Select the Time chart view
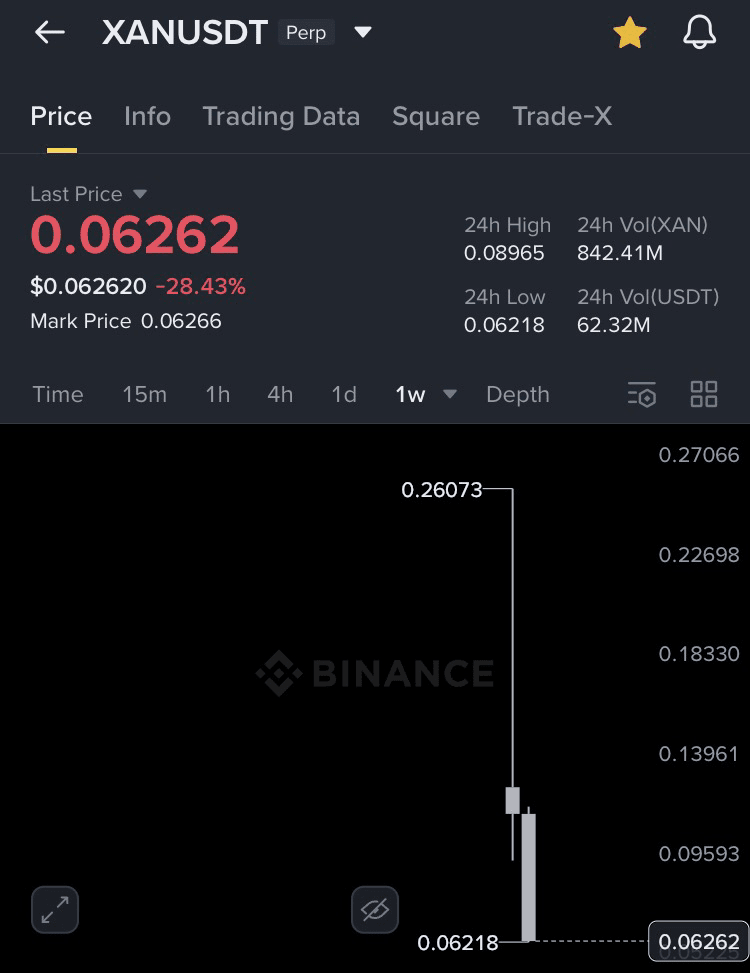 point(58,394)
